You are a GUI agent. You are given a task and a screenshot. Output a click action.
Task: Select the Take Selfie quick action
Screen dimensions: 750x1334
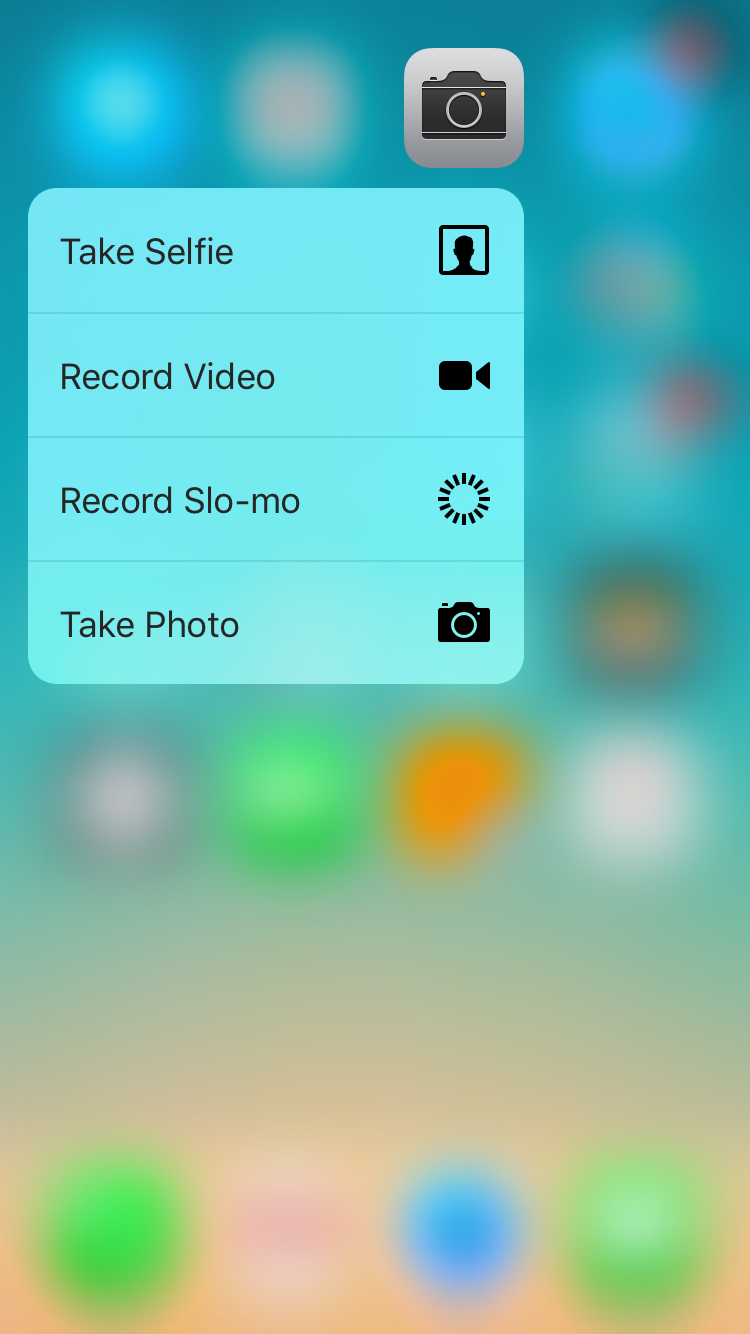click(275, 251)
